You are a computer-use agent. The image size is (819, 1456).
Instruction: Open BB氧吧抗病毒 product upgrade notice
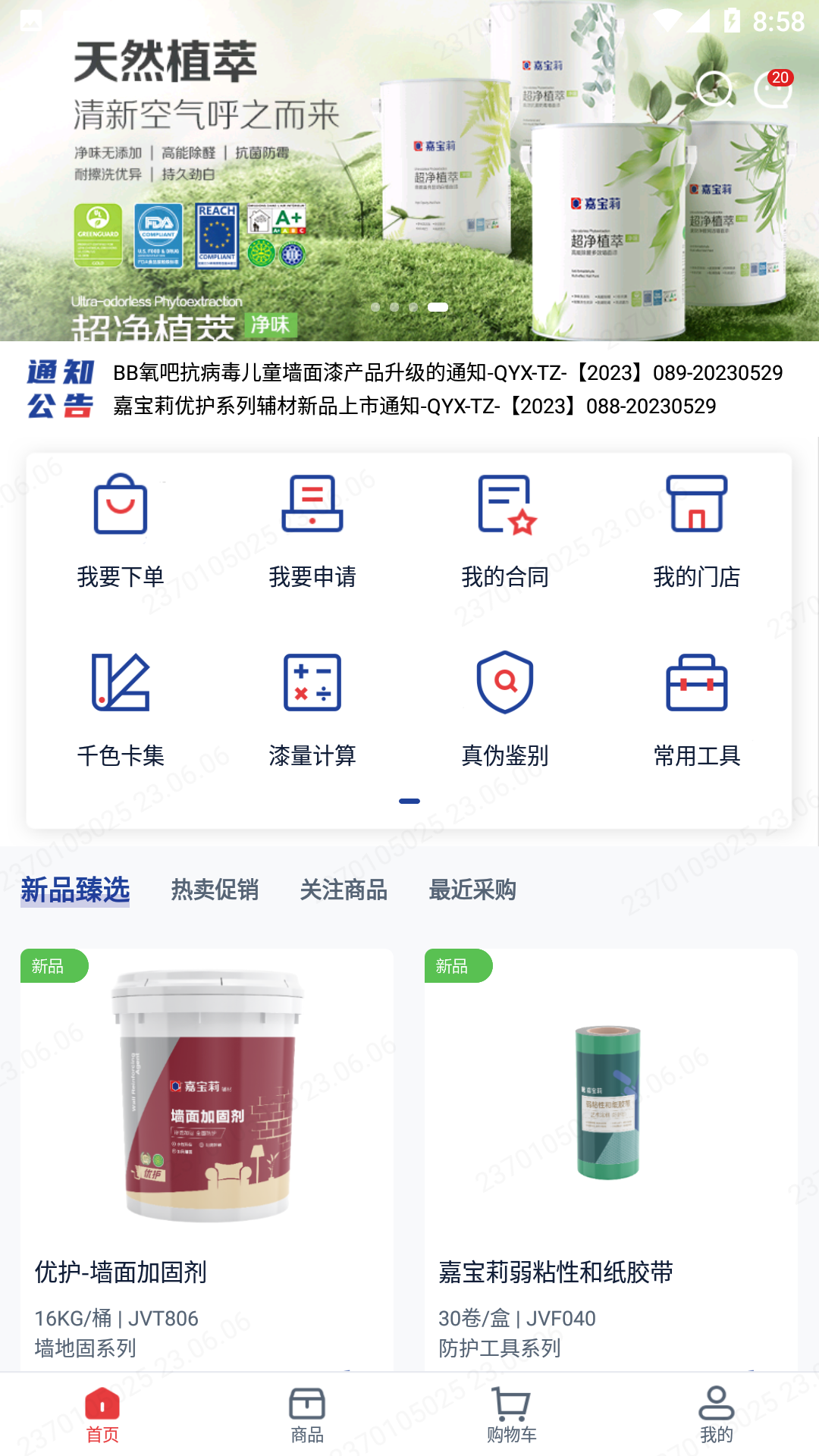tap(447, 372)
